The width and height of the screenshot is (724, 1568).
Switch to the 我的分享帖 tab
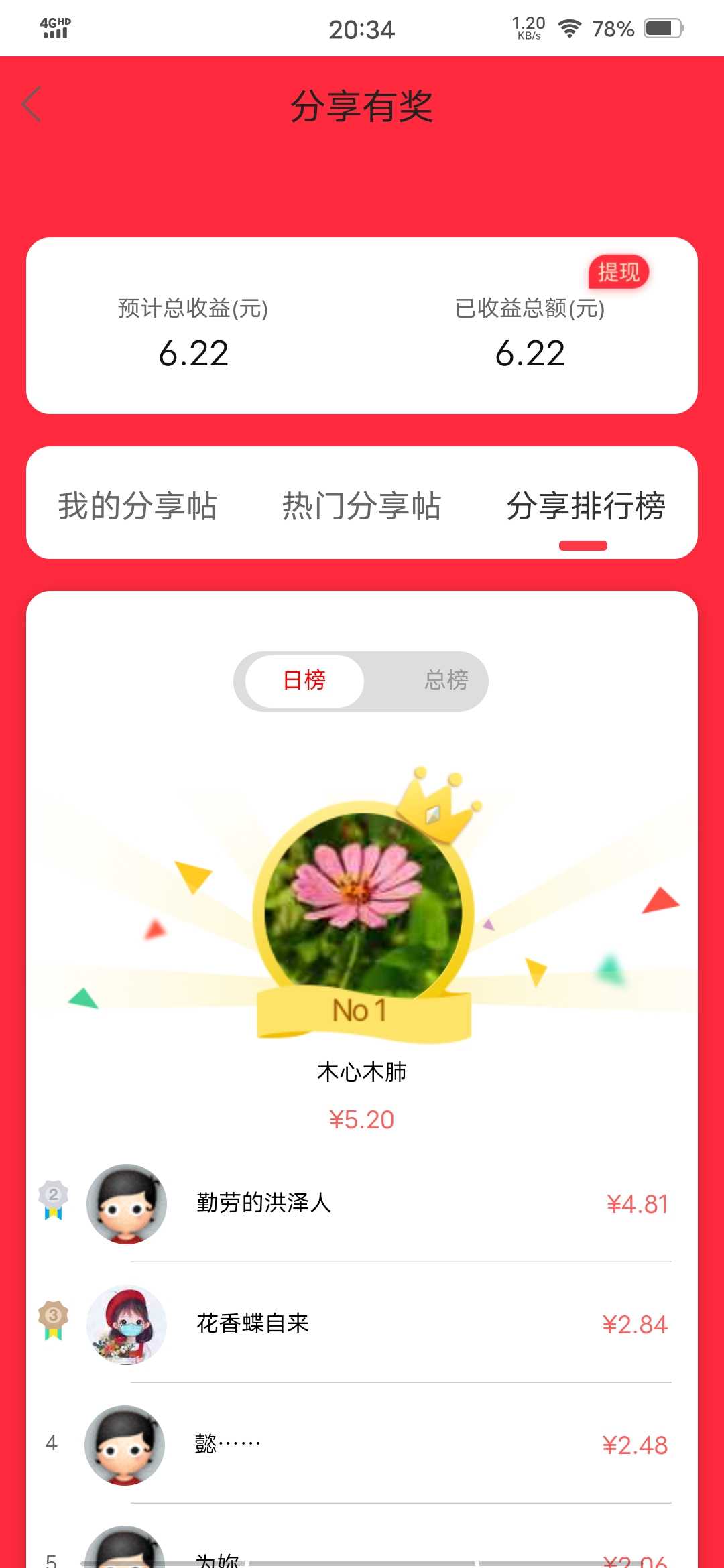137,505
